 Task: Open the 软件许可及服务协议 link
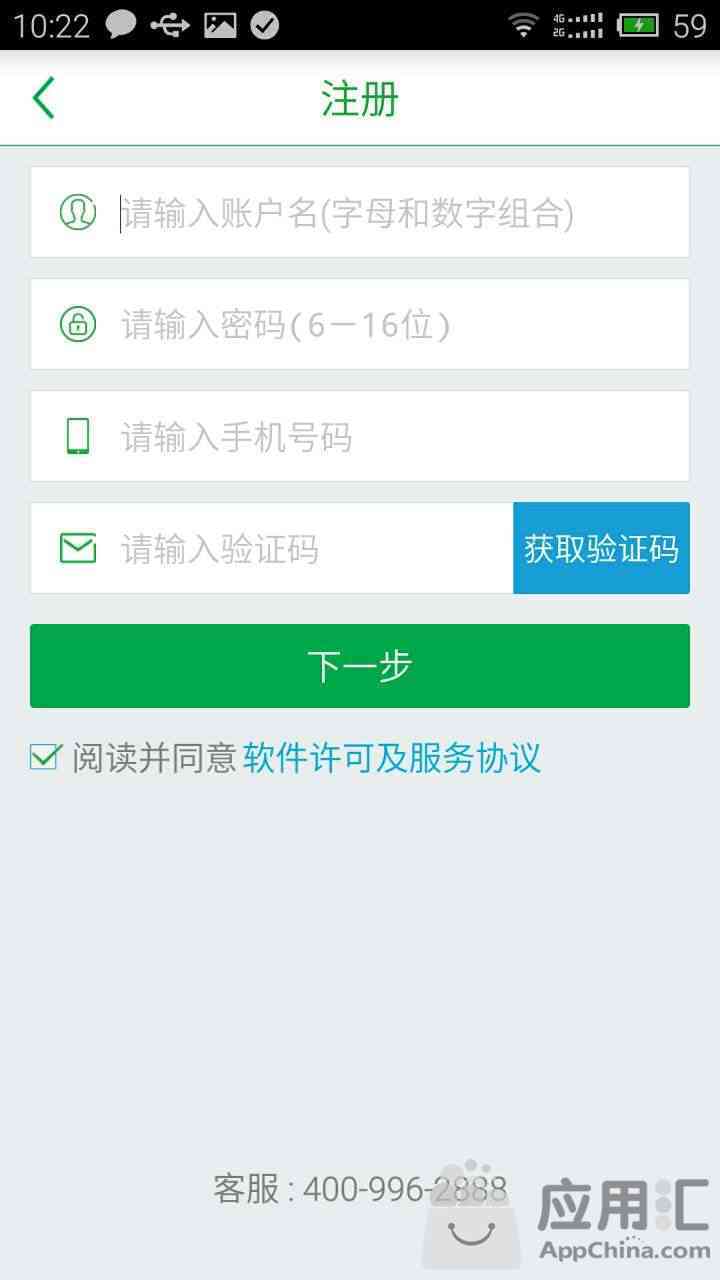pos(391,758)
